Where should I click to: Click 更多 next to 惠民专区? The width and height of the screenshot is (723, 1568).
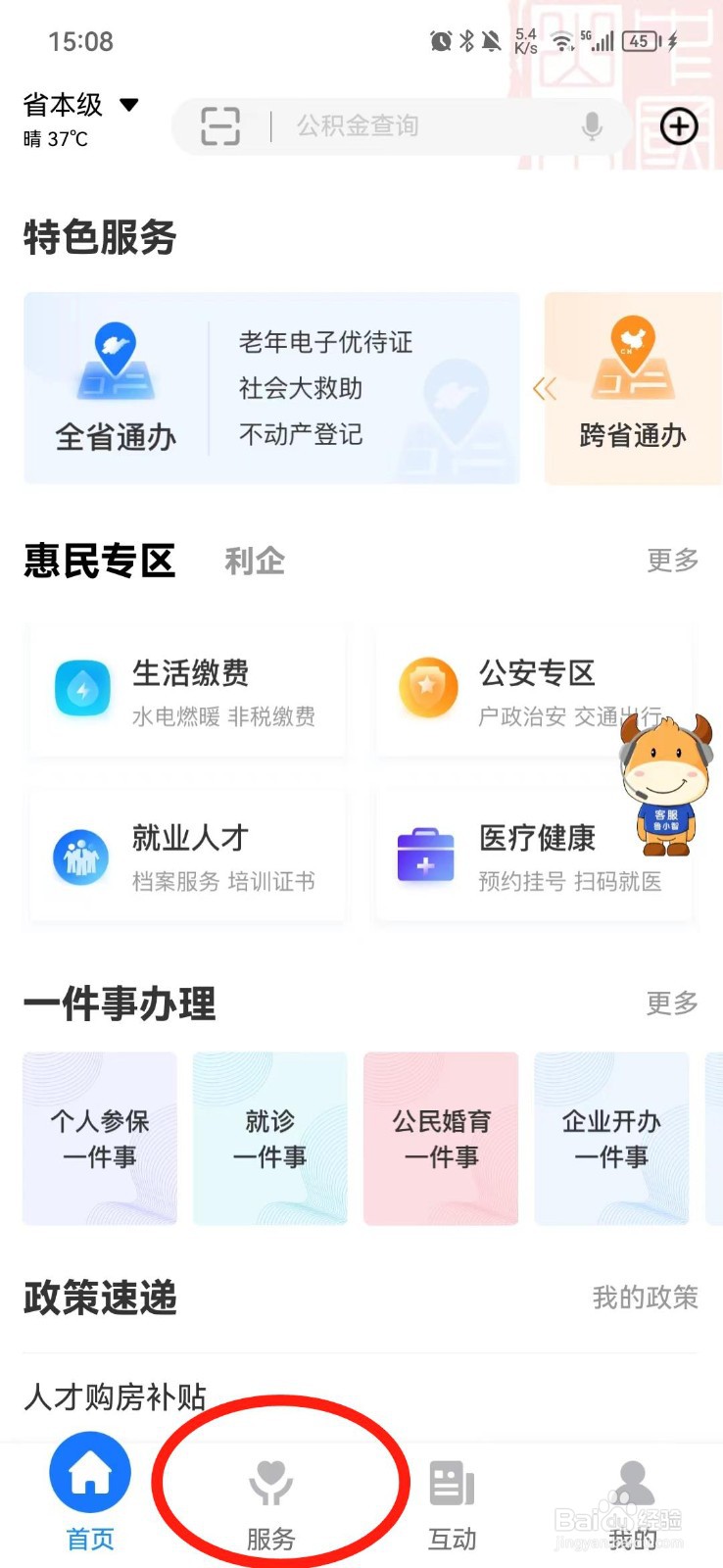(x=671, y=560)
